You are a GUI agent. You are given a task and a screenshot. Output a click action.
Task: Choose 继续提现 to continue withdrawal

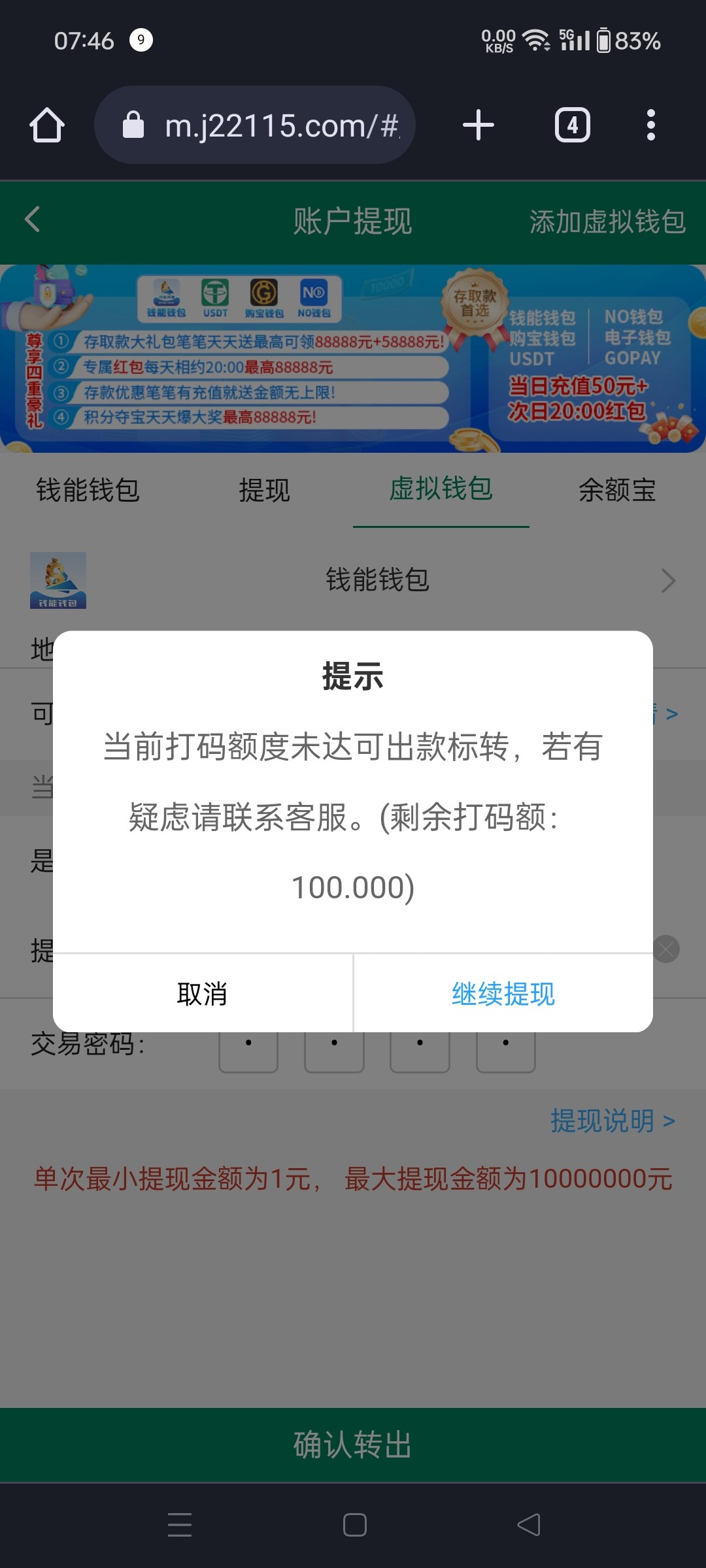[x=503, y=994]
